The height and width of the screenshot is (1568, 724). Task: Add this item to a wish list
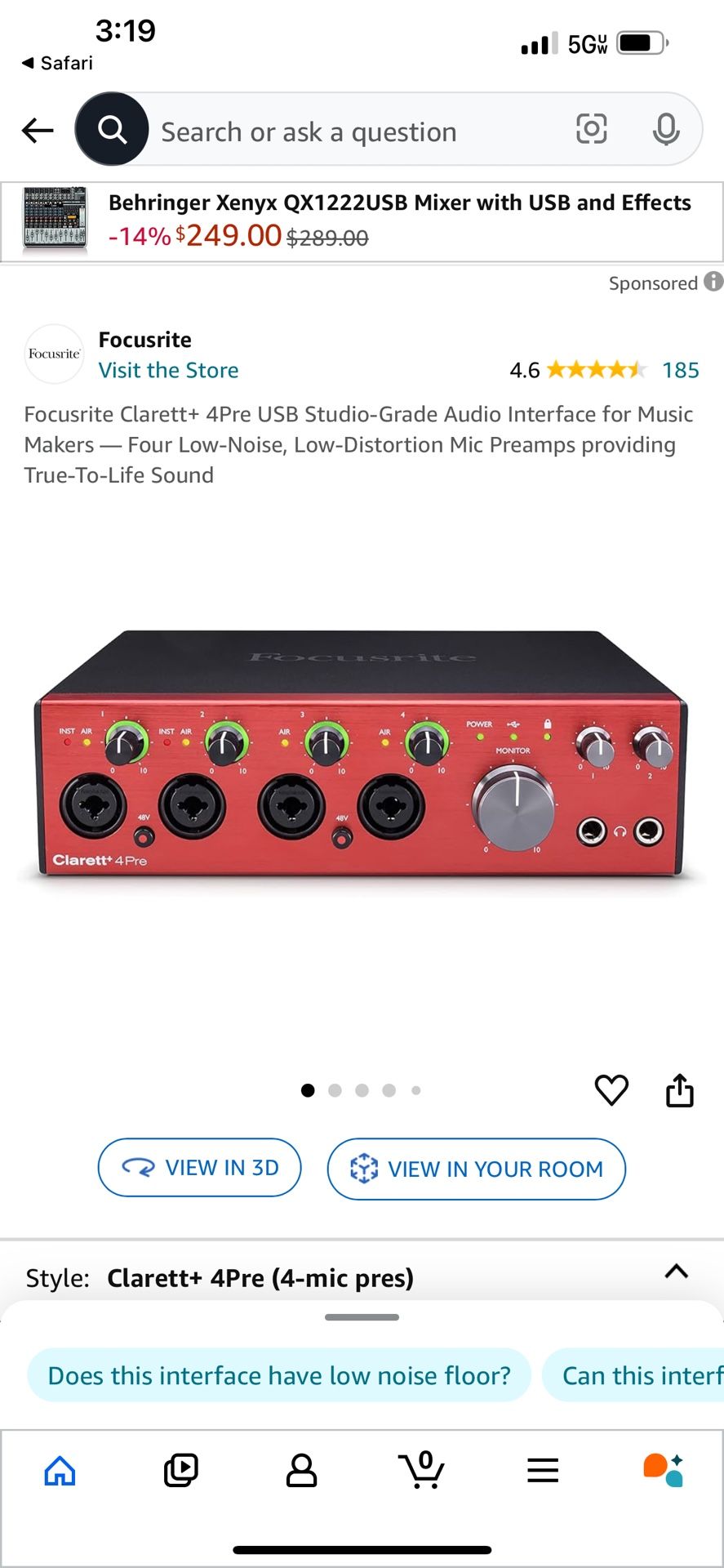(611, 1089)
